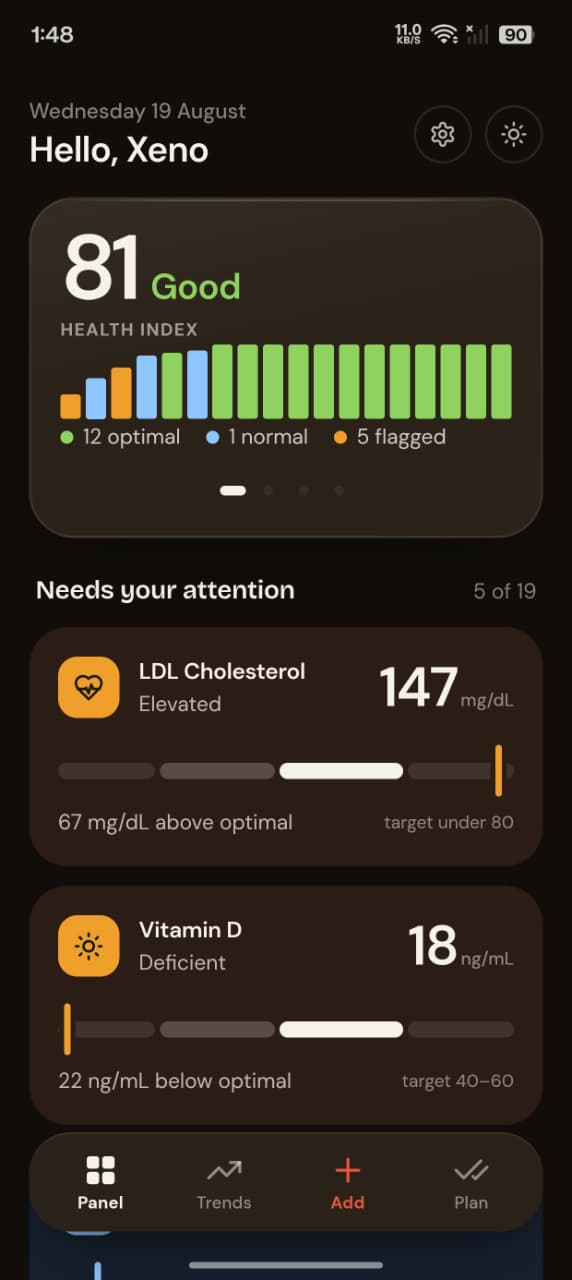The image size is (572, 1280).
Task: Open the LDL Cholesterol card
Action: point(286,746)
